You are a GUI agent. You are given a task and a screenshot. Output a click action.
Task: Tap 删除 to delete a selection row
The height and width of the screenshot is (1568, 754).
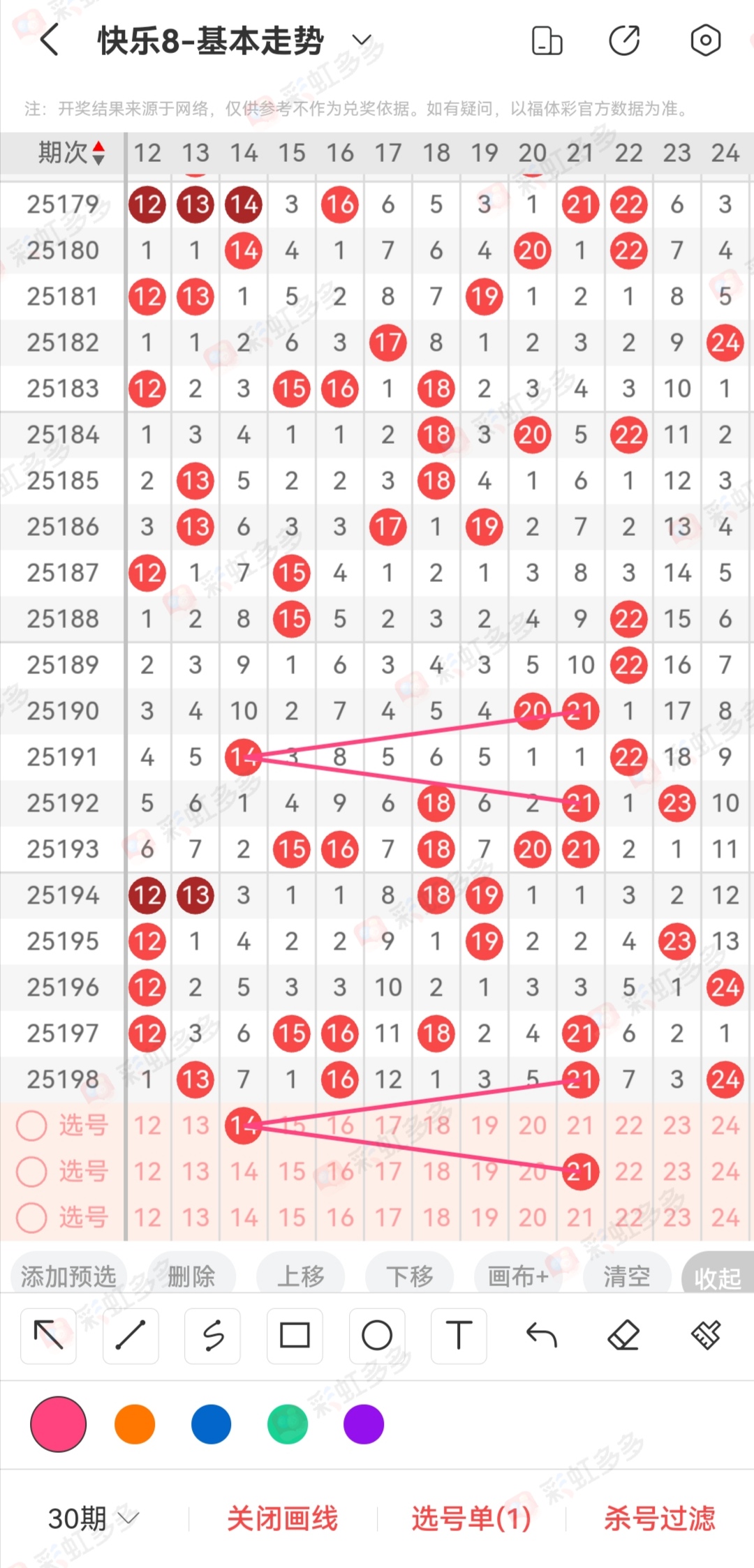click(191, 1276)
